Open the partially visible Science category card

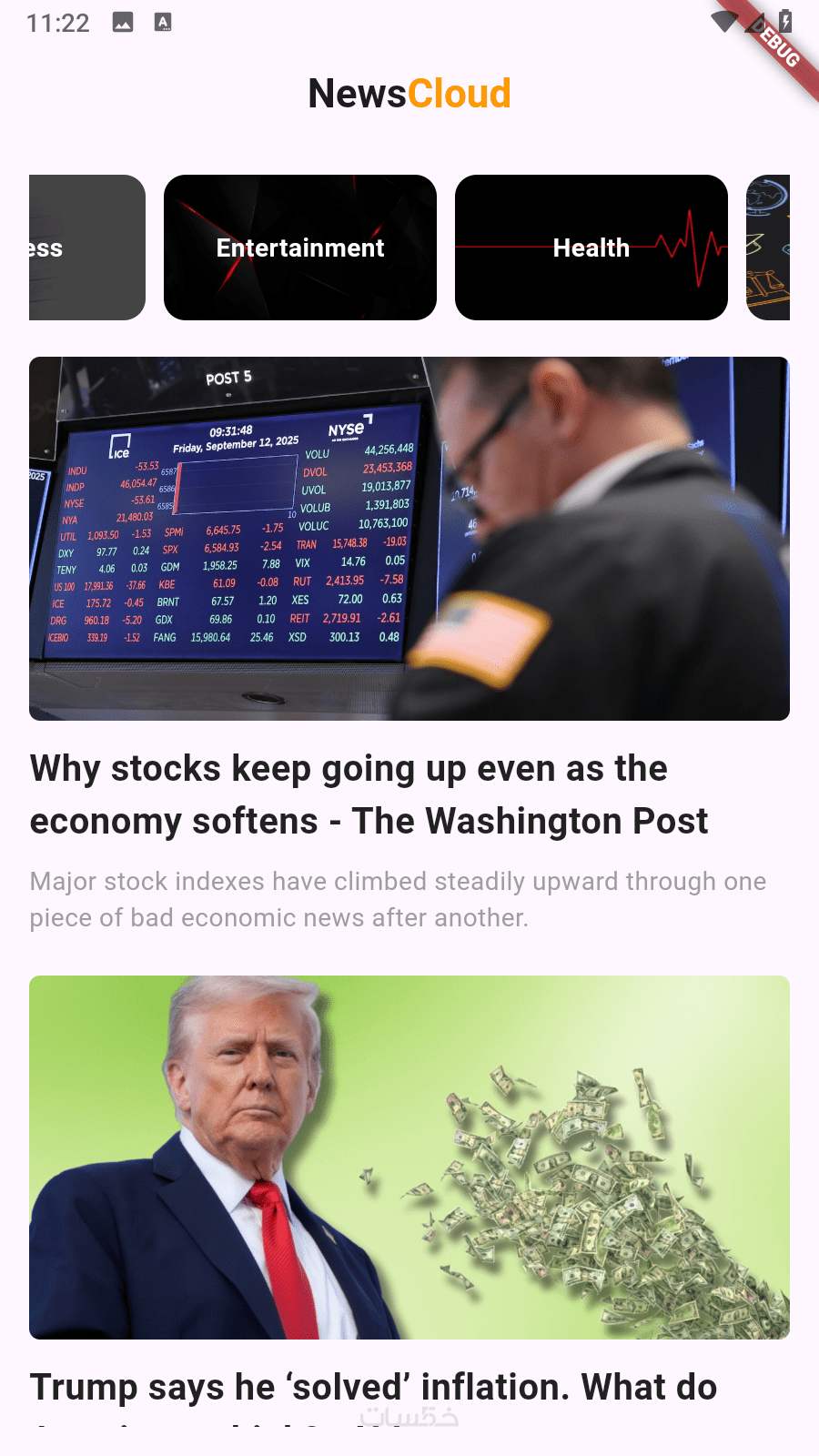click(x=768, y=248)
